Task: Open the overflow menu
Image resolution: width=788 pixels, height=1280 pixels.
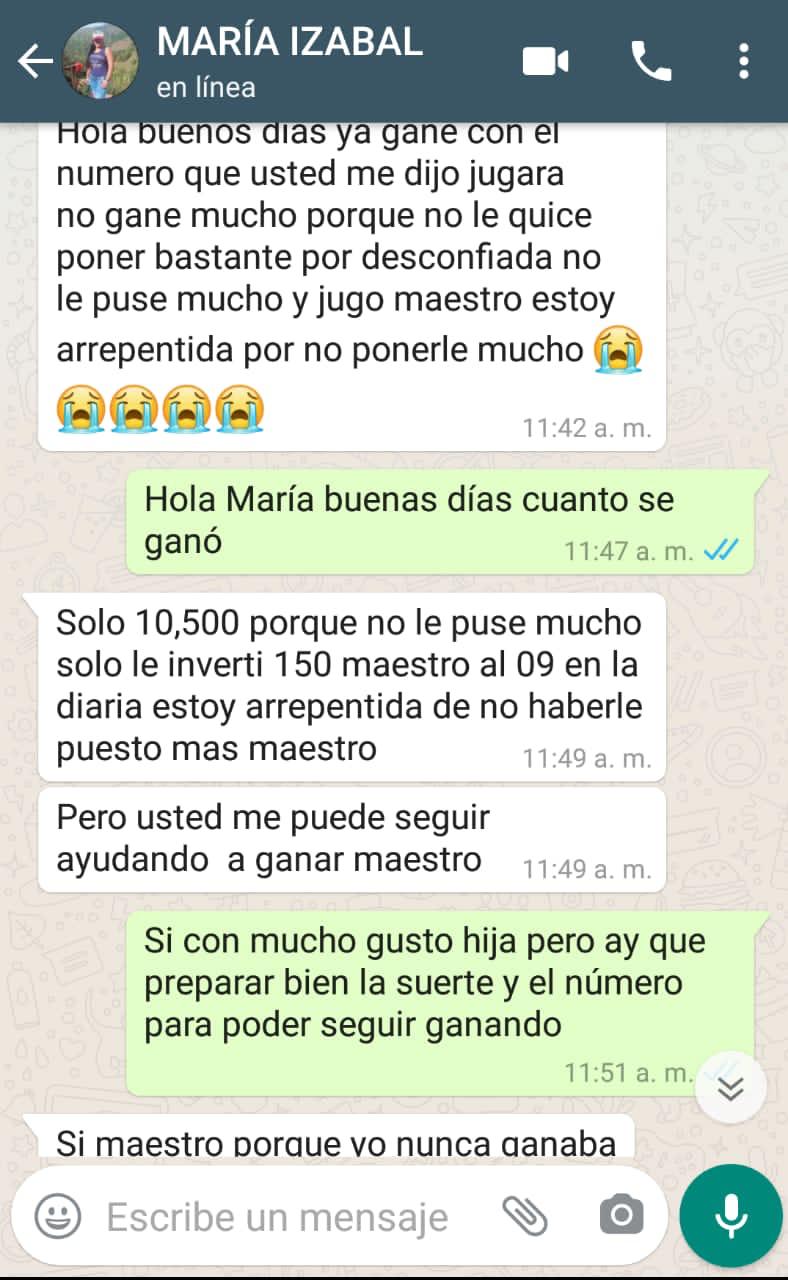Action: (x=743, y=62)
